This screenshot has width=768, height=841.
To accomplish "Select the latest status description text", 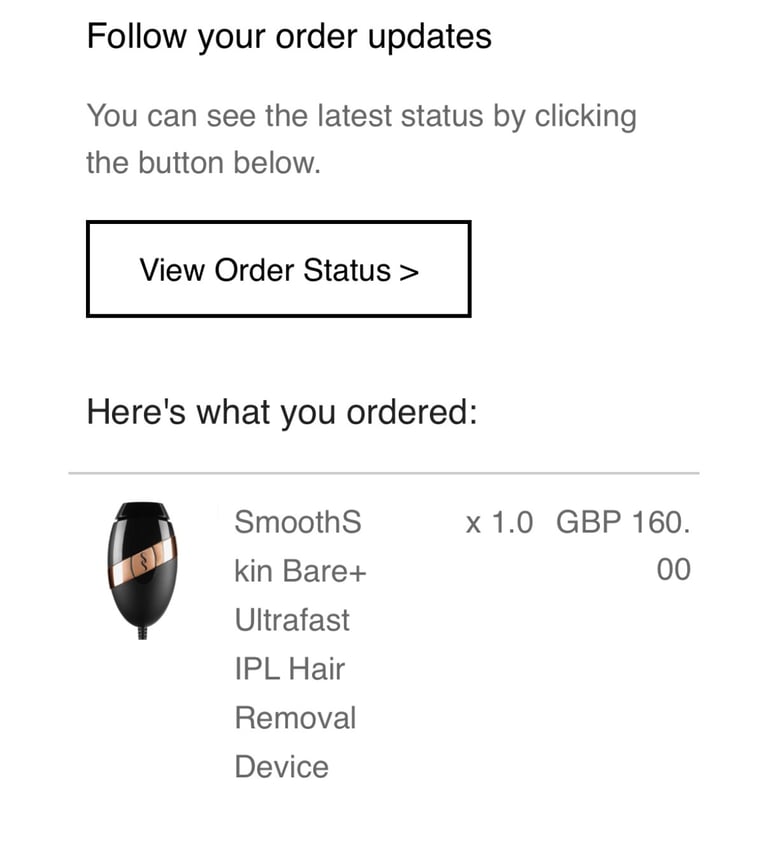I will 360,138.
